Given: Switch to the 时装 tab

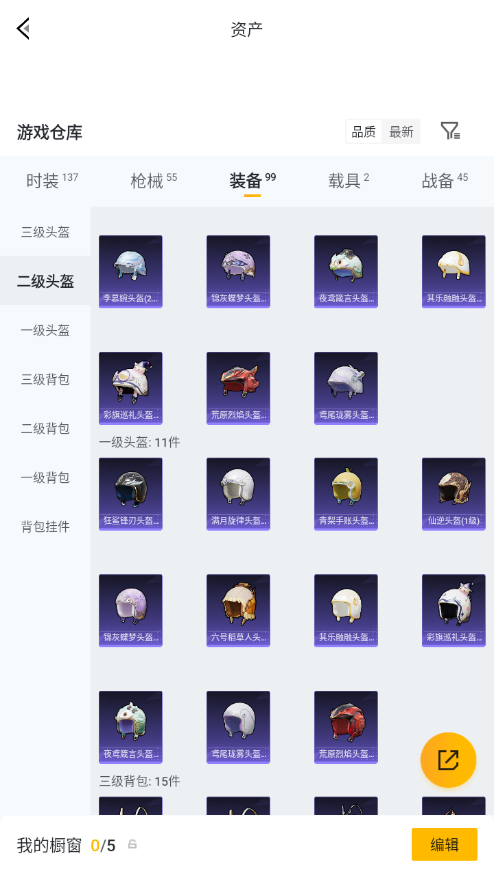Looking at the screenshot, I should click(x=52, y=180).
